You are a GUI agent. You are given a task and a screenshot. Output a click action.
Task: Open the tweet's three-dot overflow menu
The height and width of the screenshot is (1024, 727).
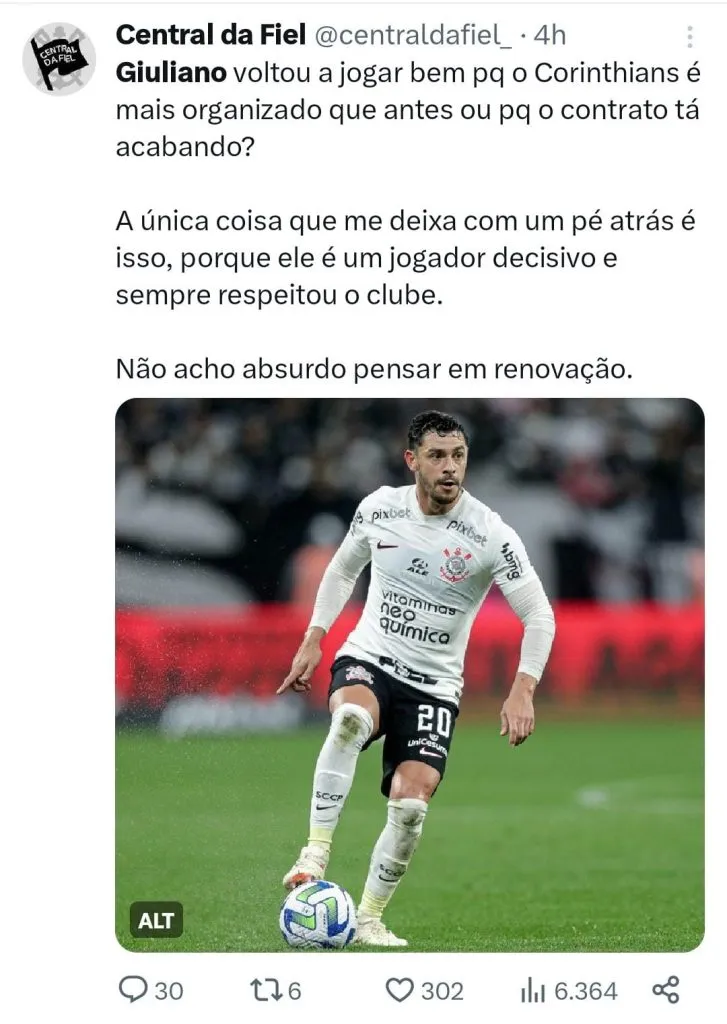tap(690, 37)
